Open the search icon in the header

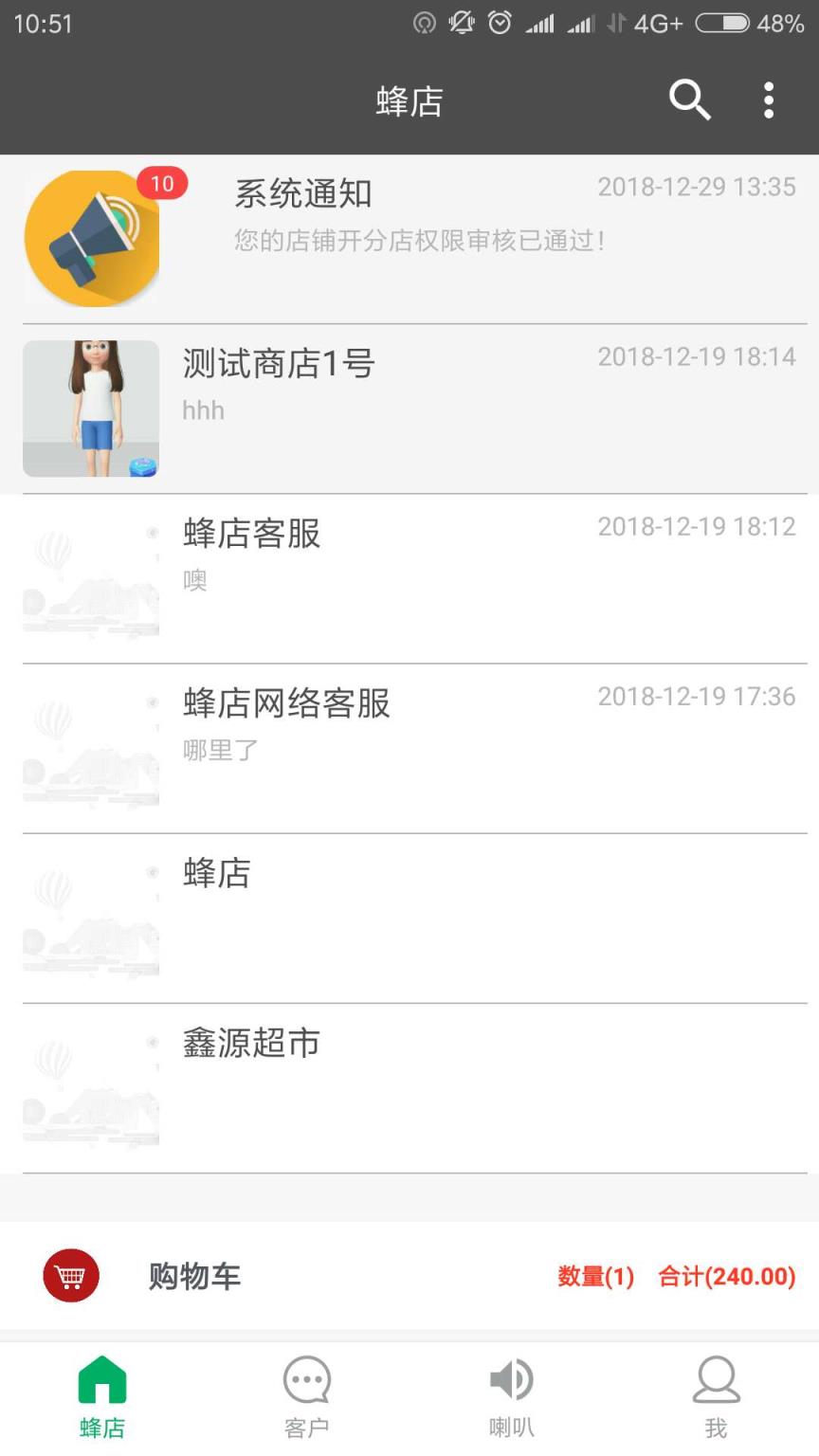pyautogui.click(x=689, y=100)
